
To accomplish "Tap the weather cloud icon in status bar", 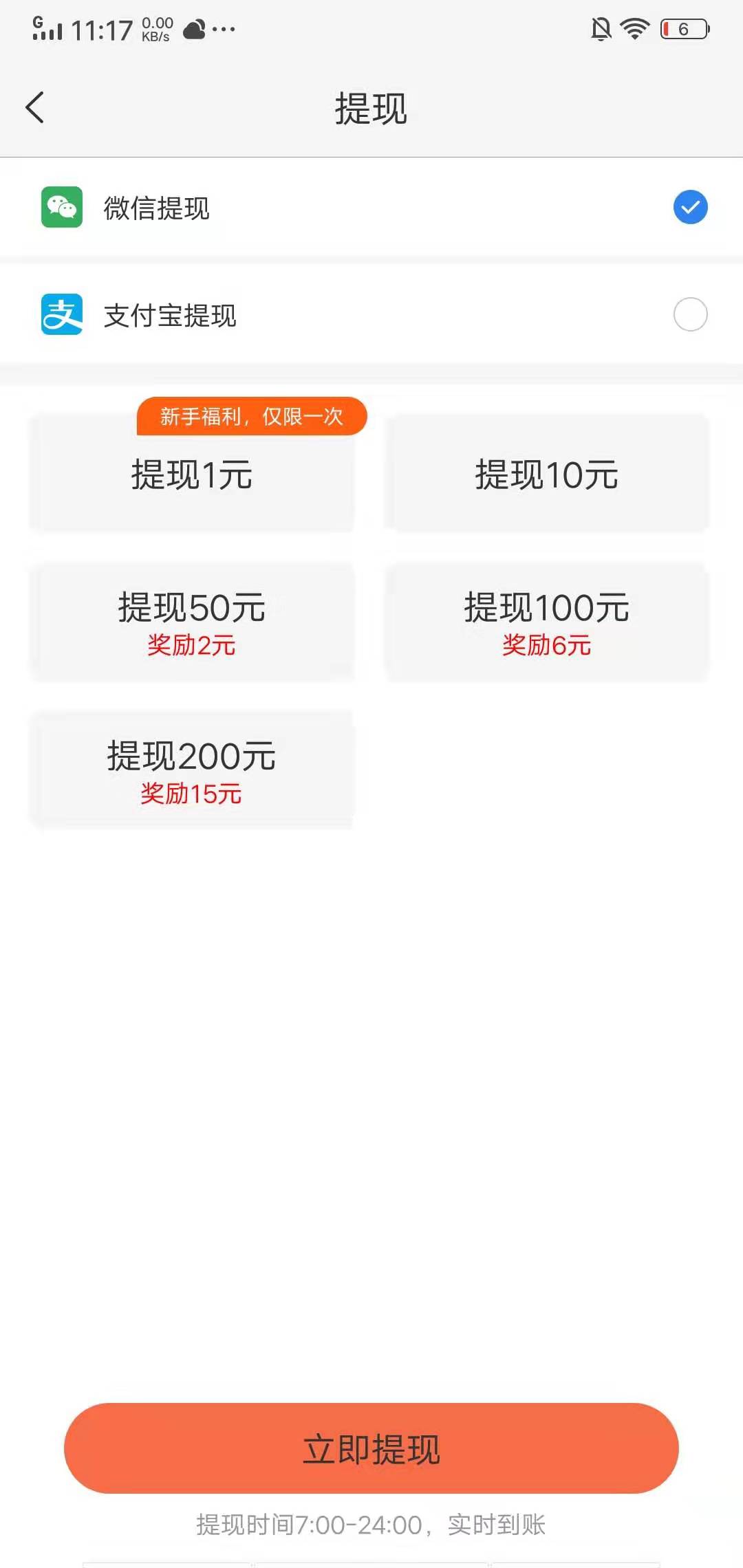I will (193, 31).
